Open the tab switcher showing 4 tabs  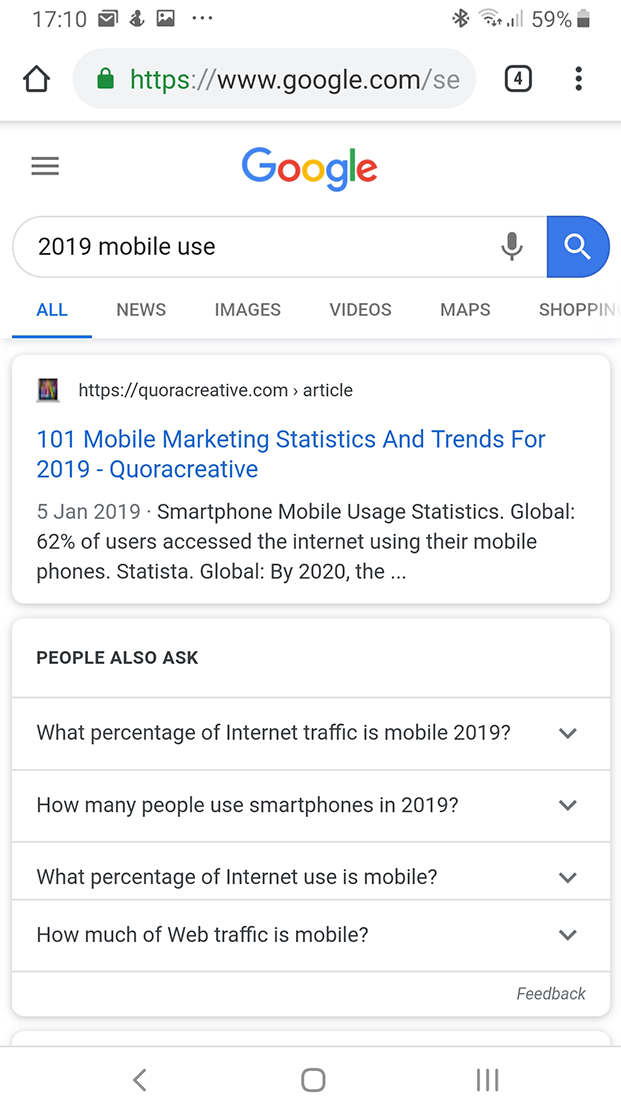pyautogui.click(x=518, y=79)
